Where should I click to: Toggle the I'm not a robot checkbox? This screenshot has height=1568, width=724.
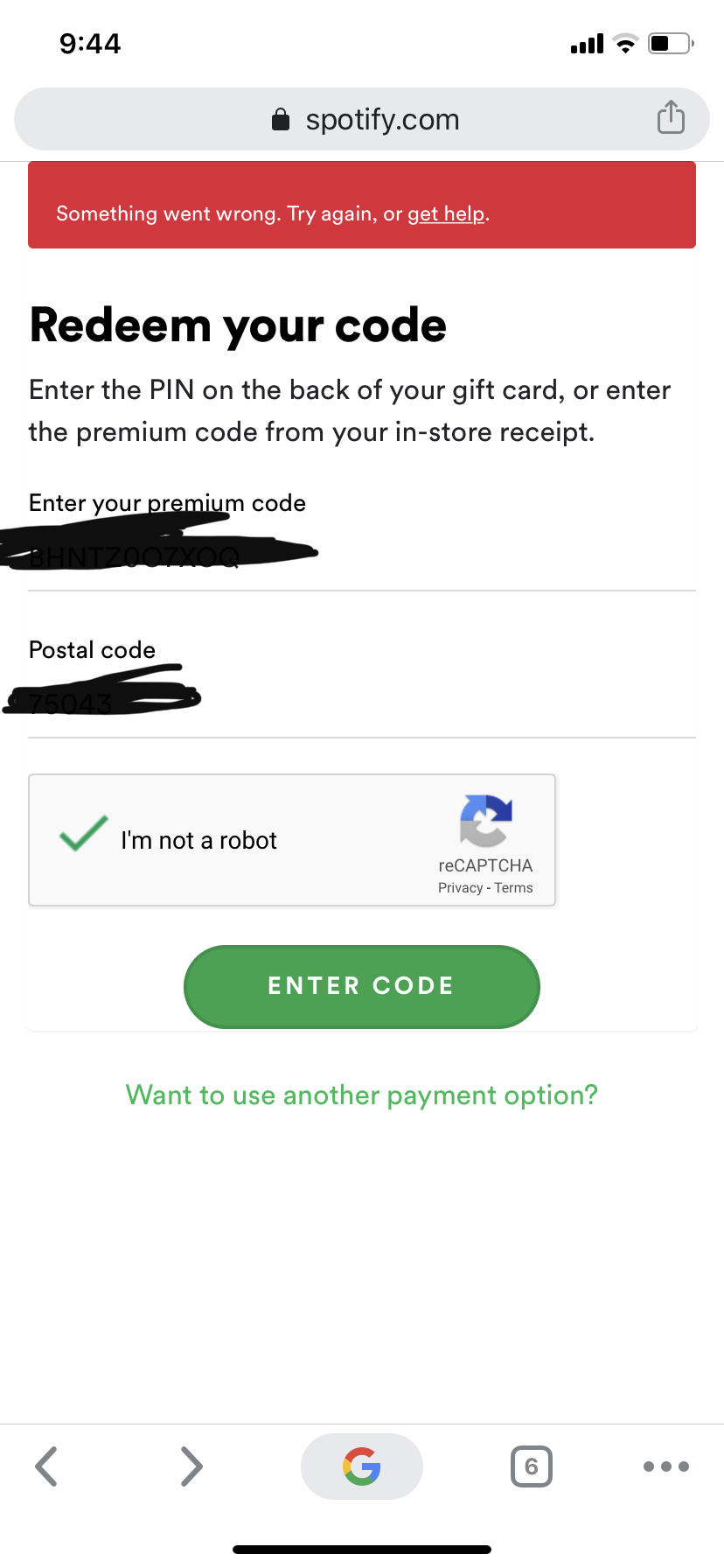tap(84, 834)
